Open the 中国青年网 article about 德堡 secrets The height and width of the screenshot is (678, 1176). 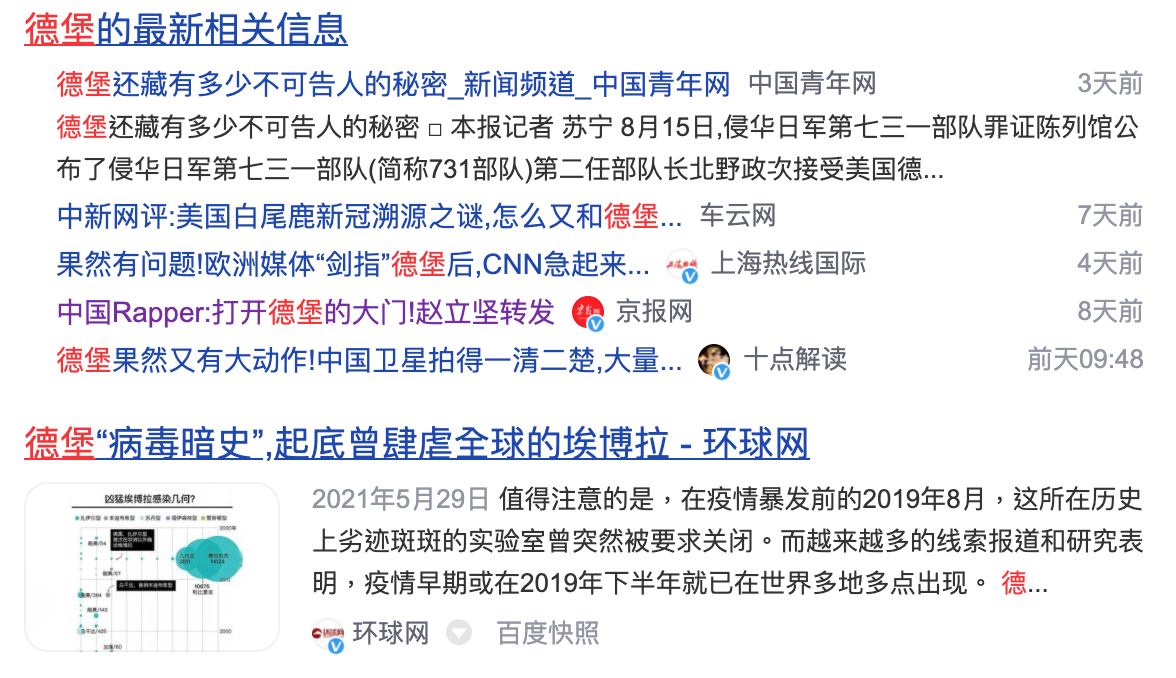point(393,84)
